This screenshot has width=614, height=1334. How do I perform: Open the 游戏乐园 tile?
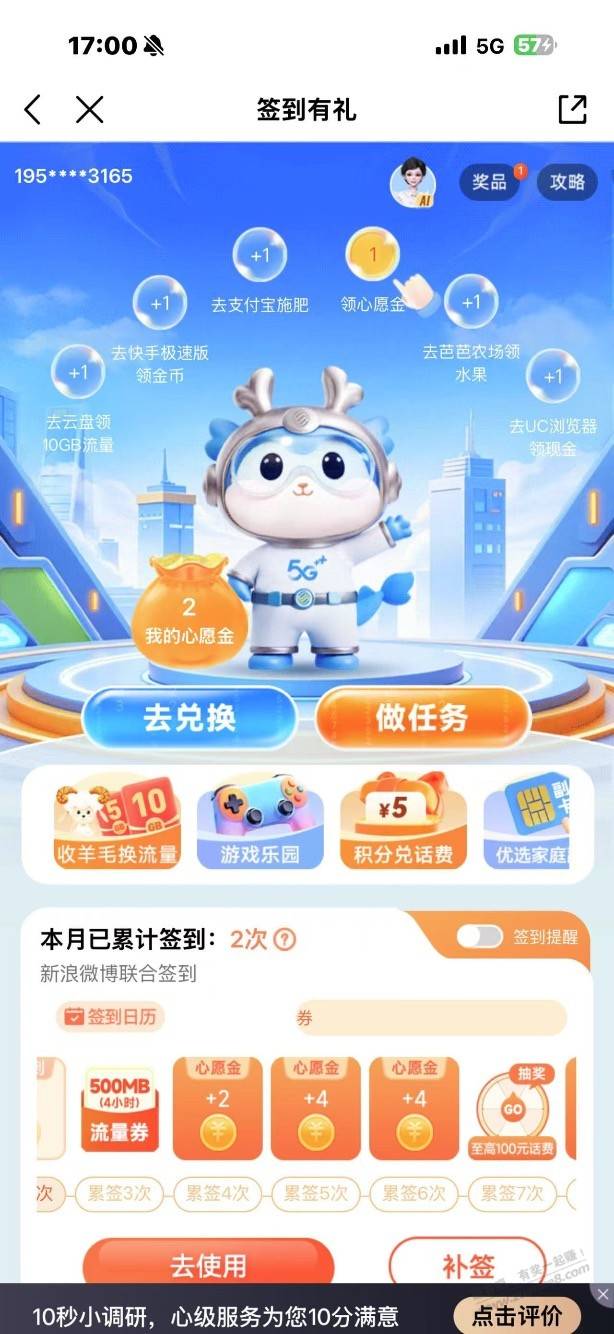pos(260,825)
